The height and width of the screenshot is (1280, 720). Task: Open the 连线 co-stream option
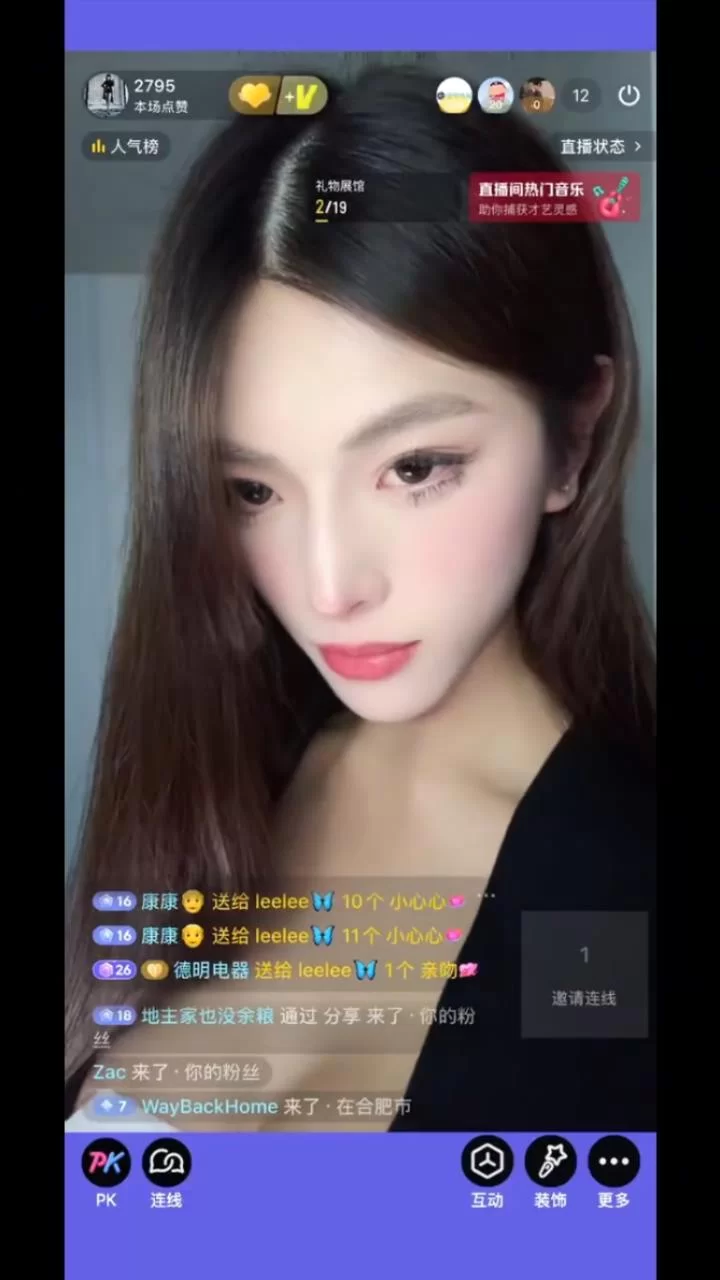(x=166, y=1163)
